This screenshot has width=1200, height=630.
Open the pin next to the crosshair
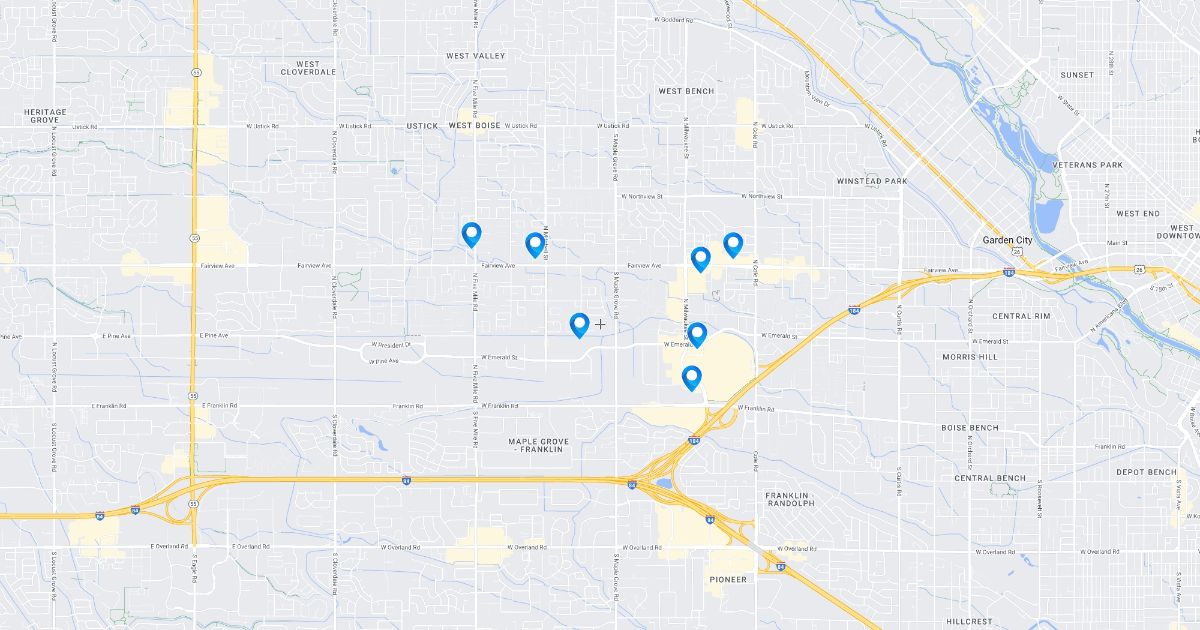click(579, 324)
